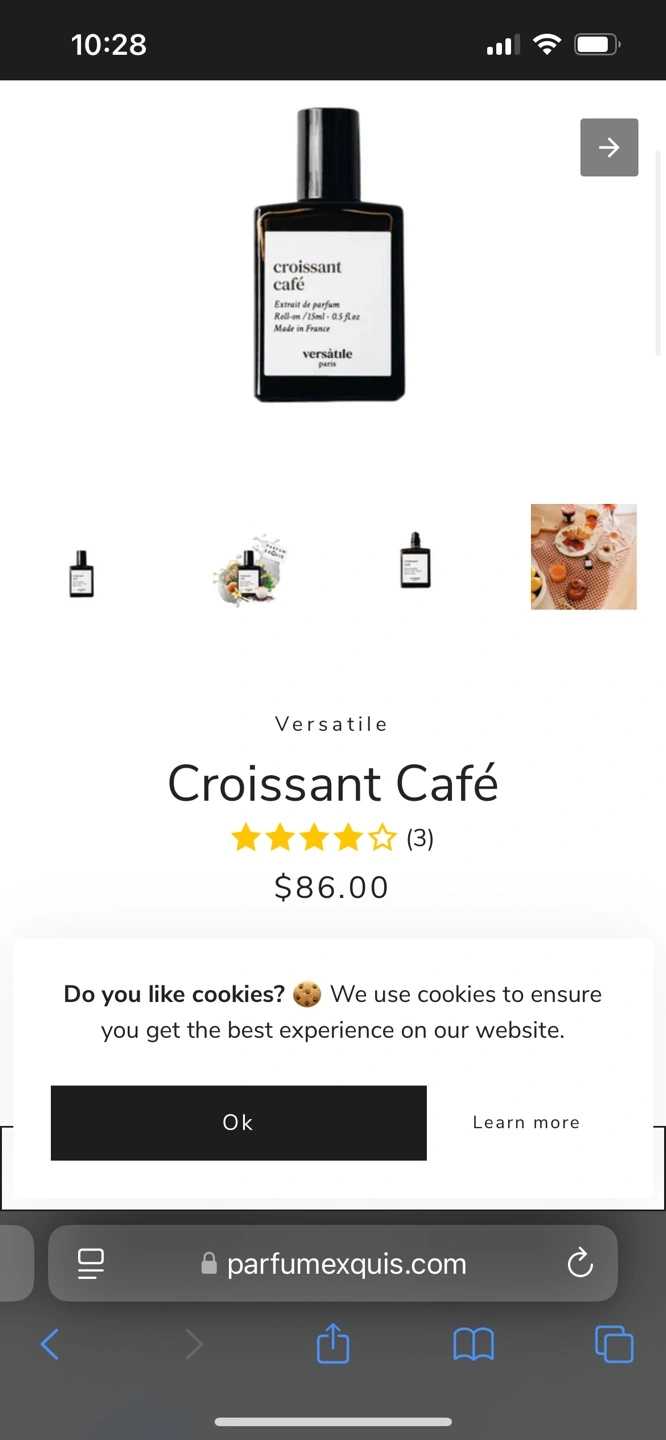This screenshot has height=1440, width=666.
Task: Accept cookies with the Ok button
Action: click(x=239, y=1123)
